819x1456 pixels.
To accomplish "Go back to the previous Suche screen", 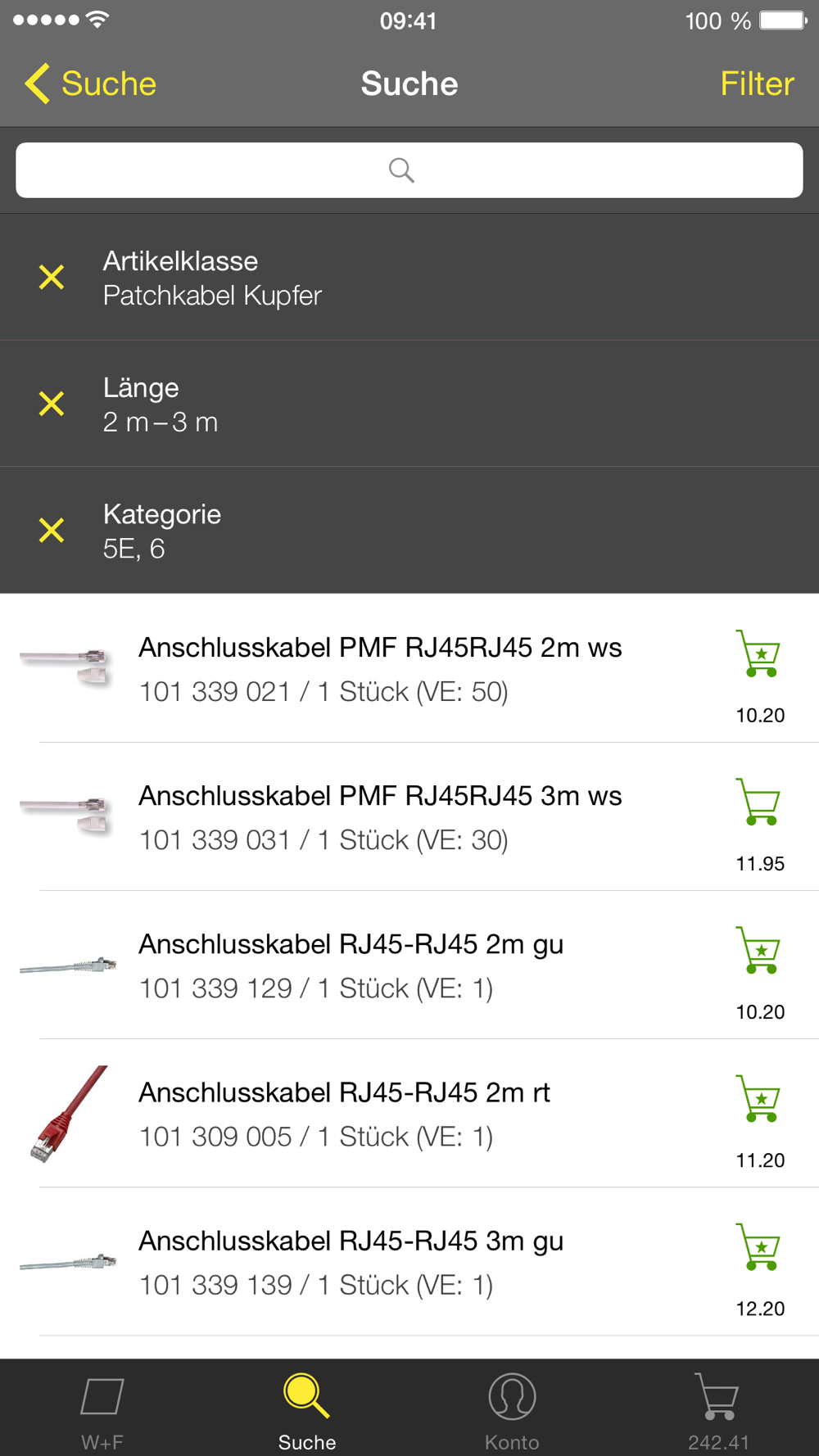I will click(90, 84).
